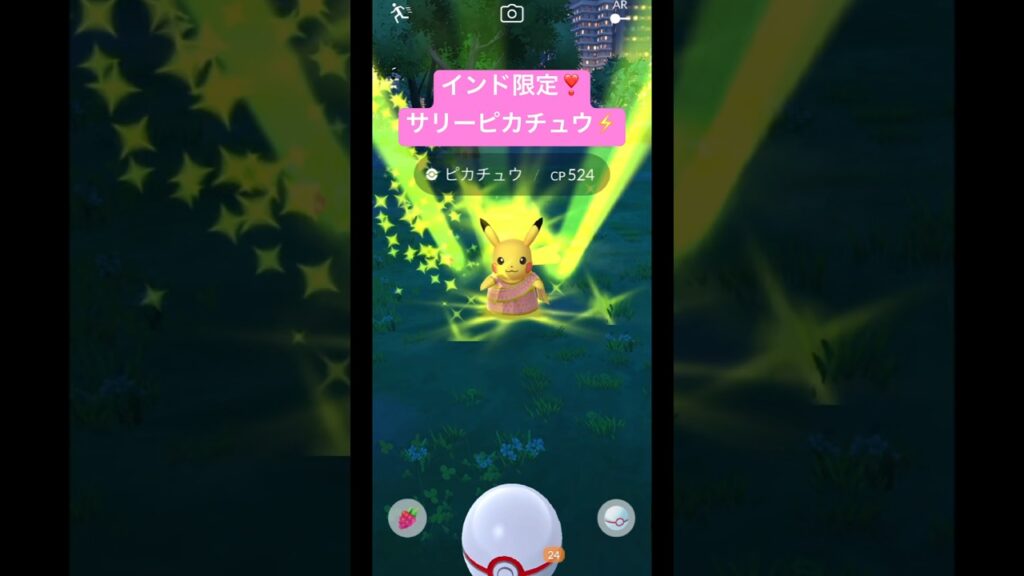Toggle AR mode on
1024x576 pixels.
[x=620, y=17]
